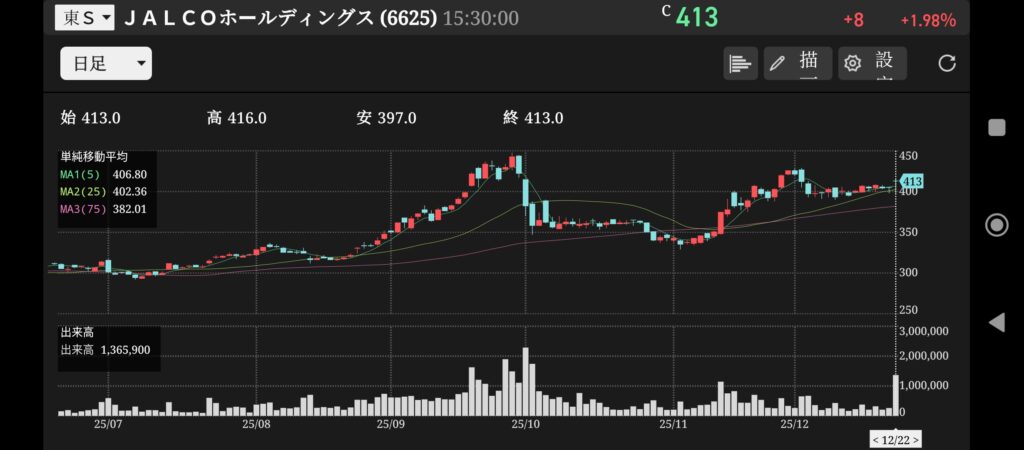Tap the system back button
Viewport: 1024px width, 450px height.
996,322
